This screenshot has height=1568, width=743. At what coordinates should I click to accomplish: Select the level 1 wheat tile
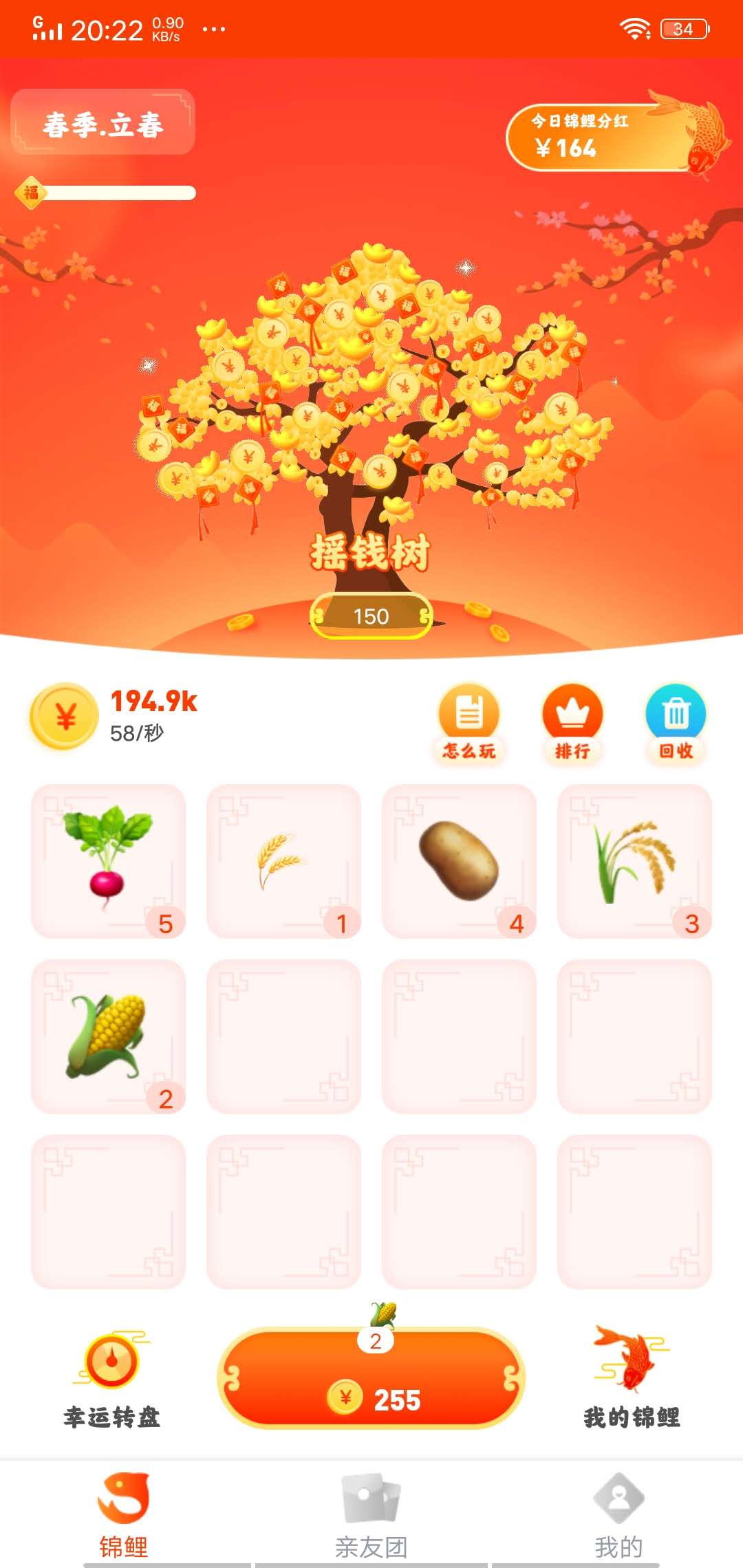point(283,861)
